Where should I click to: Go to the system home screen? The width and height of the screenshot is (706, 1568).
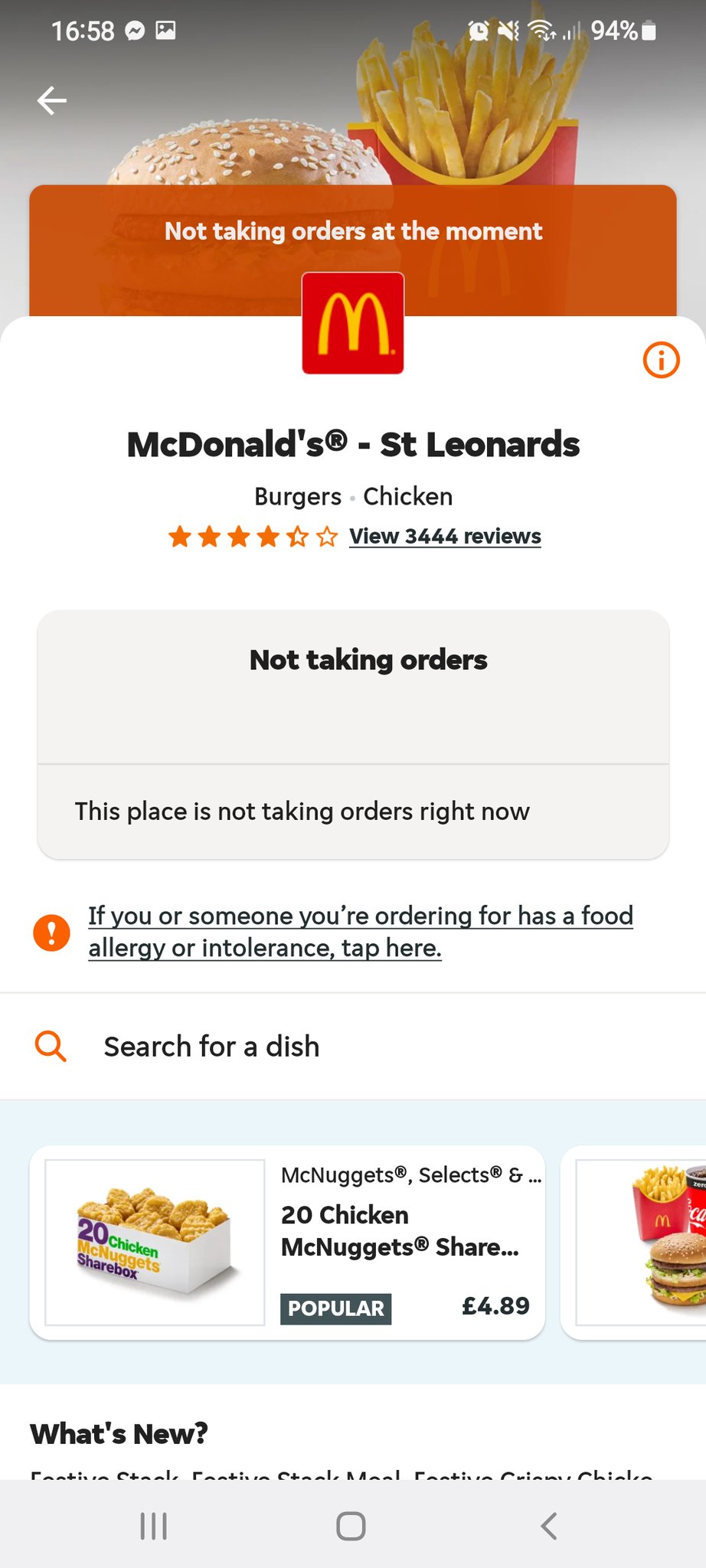click(351, 1526)
